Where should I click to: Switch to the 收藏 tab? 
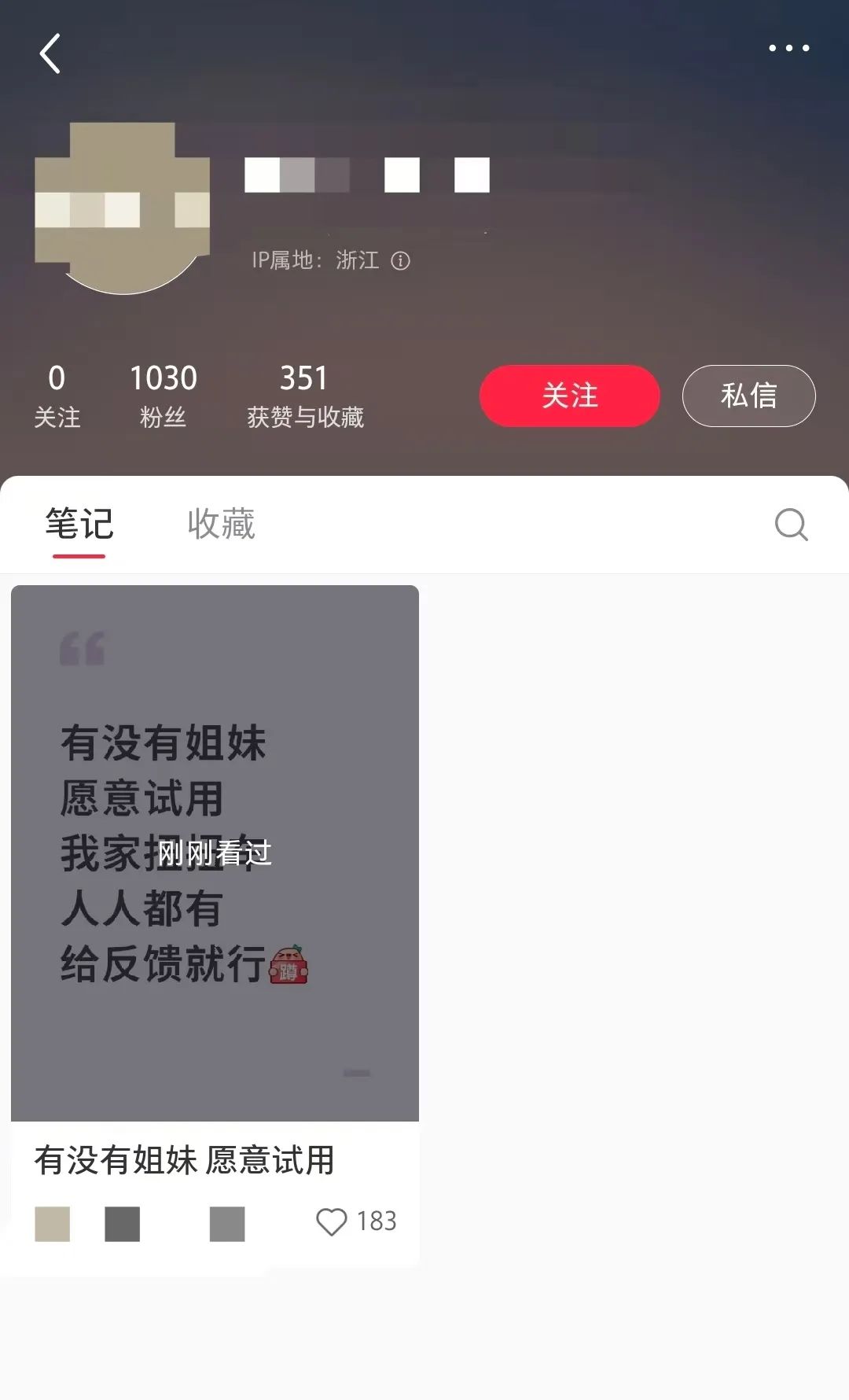tap(221, 524)
